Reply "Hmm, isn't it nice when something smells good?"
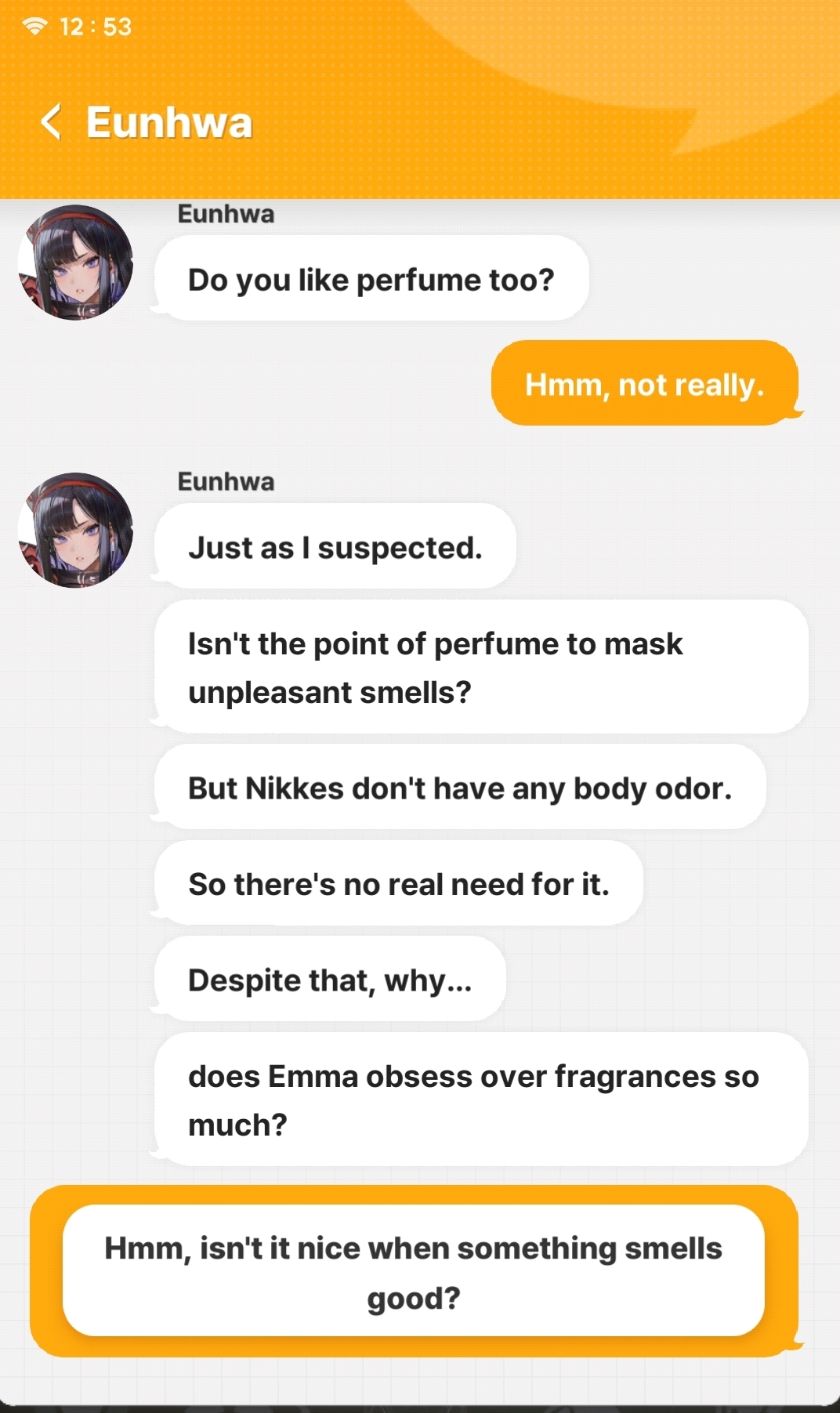This screenshot has height=1413, width=840. 414,1271
